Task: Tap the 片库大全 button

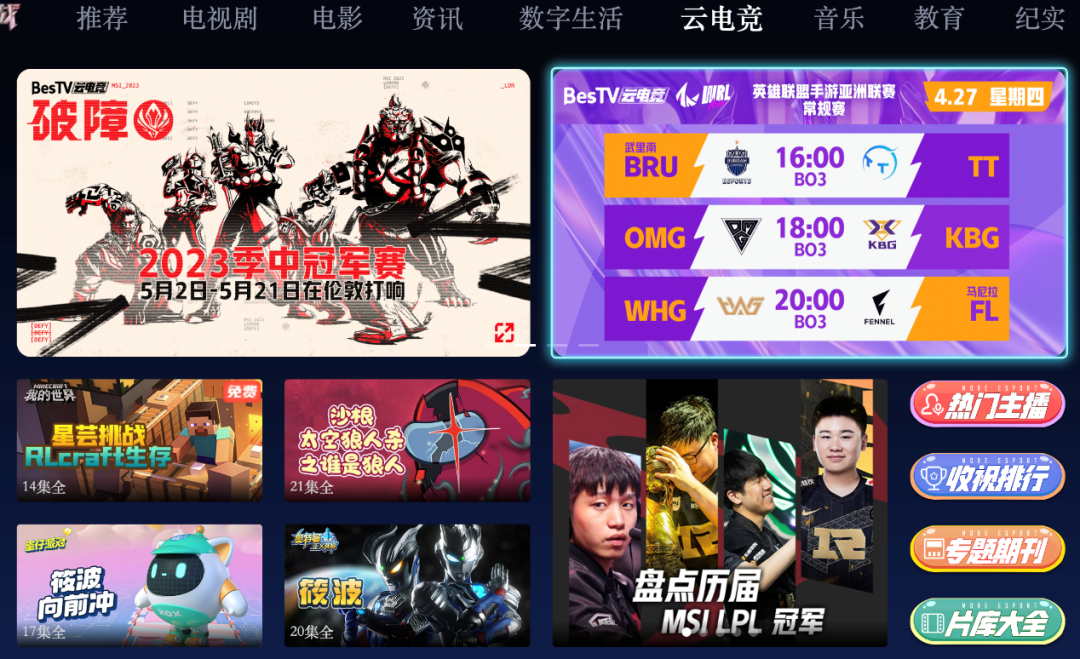Action: point(986,622)
